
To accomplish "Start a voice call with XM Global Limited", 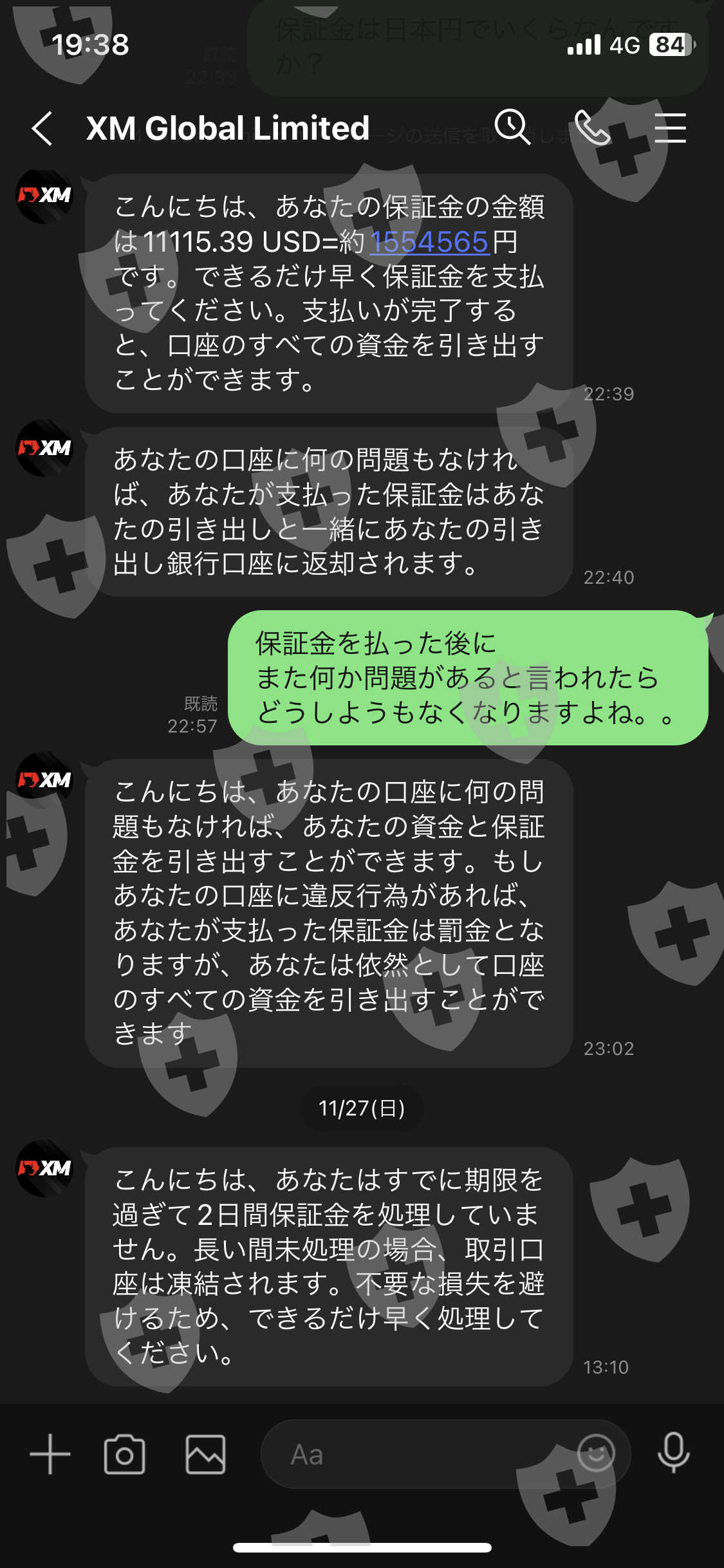I will pyautogui.click(x=592, y=127).
